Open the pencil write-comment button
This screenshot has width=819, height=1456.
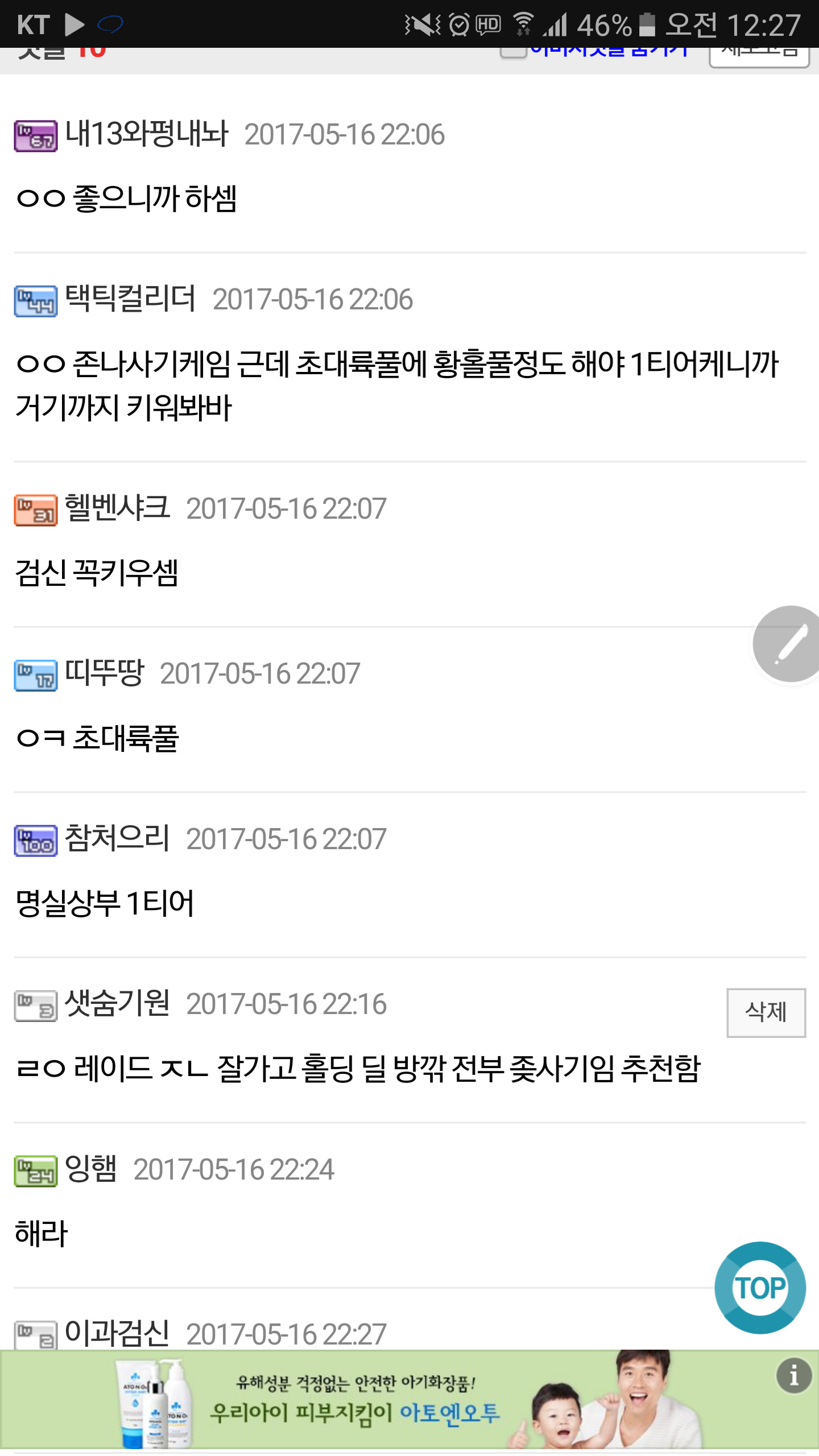[x=788, y=644]
